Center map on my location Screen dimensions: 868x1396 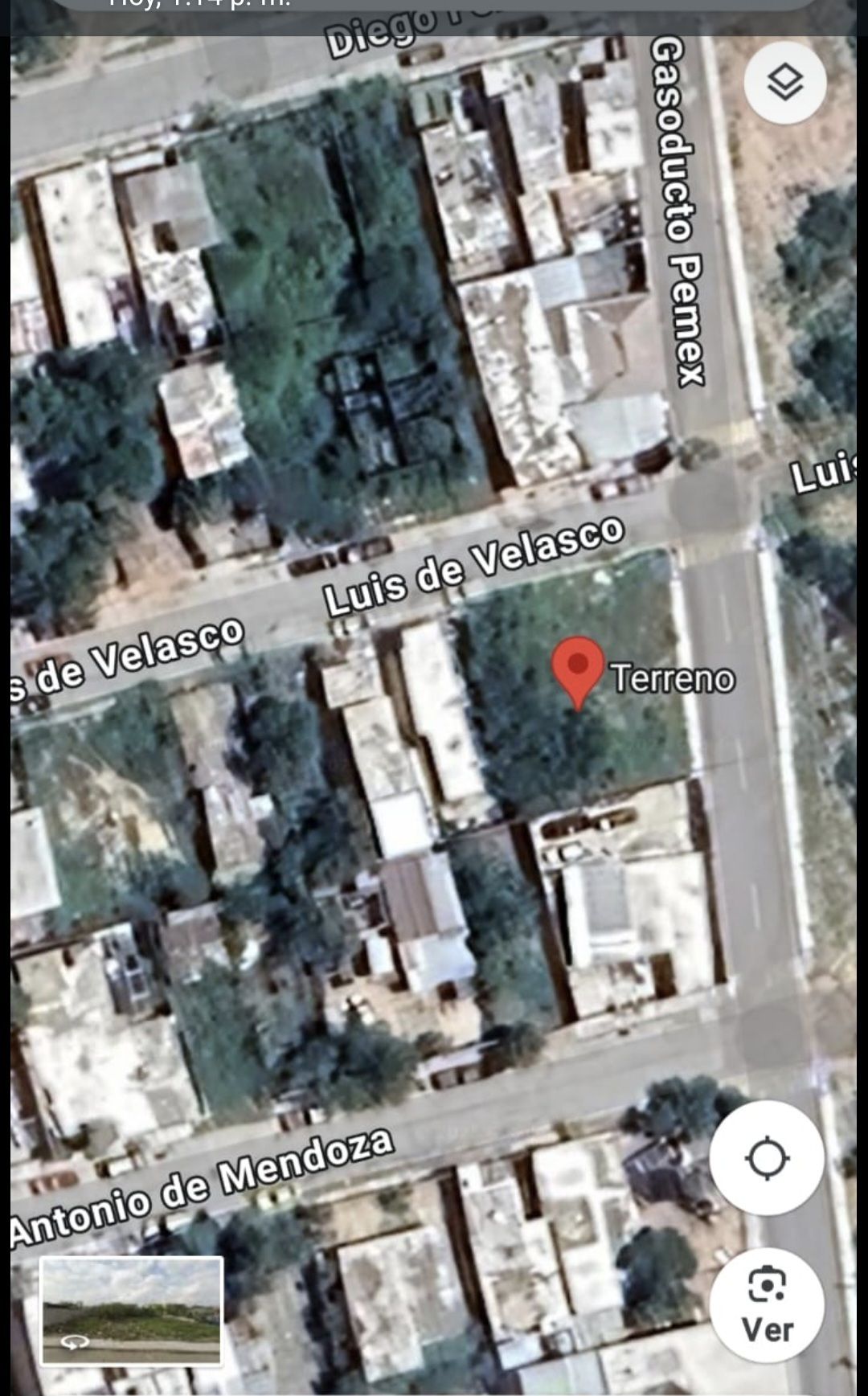[x=767, y=1158]
